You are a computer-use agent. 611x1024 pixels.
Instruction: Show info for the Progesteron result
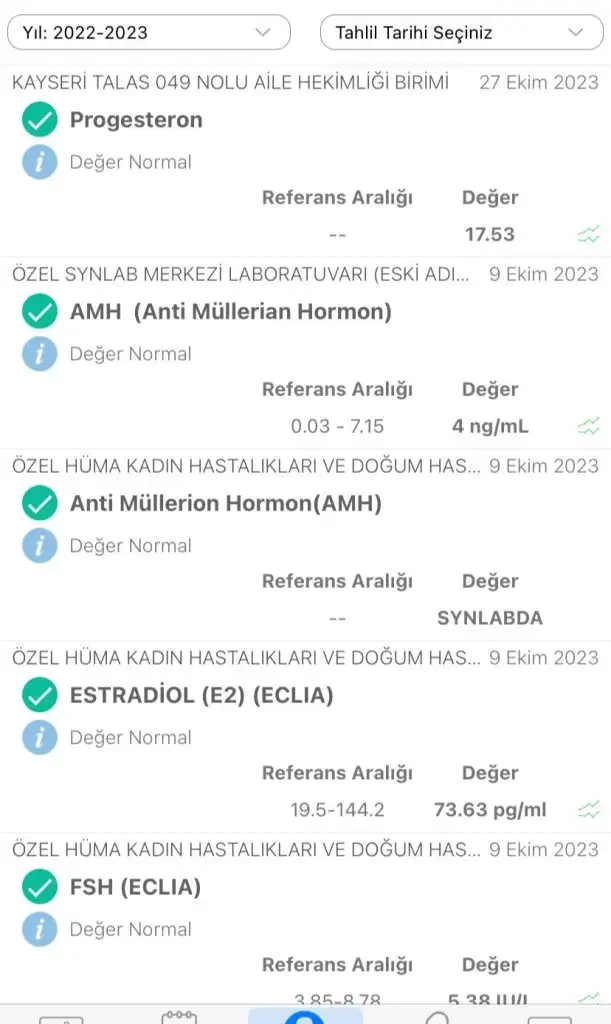(x=40, y=162)
